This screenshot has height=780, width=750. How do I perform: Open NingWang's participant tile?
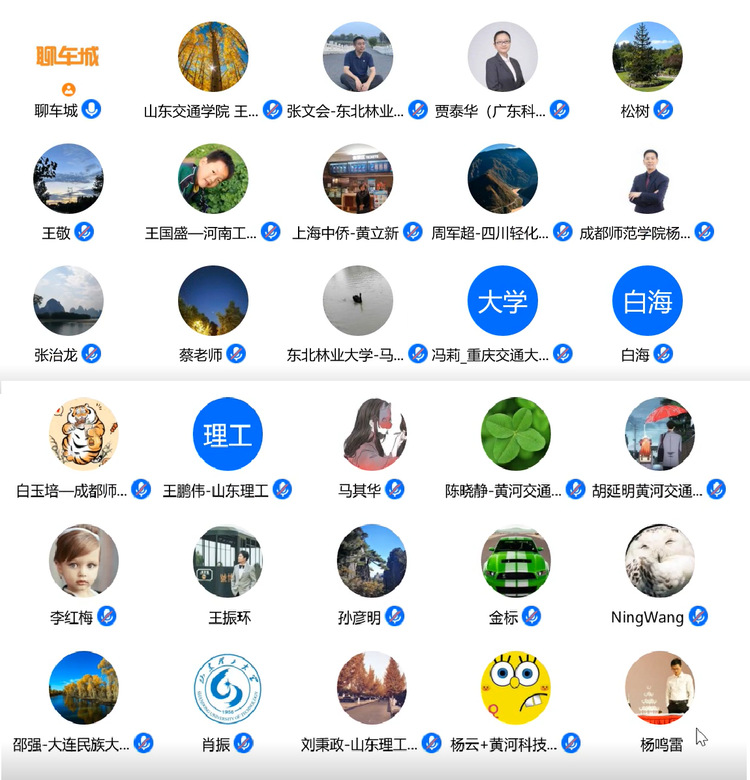(660, 561)
